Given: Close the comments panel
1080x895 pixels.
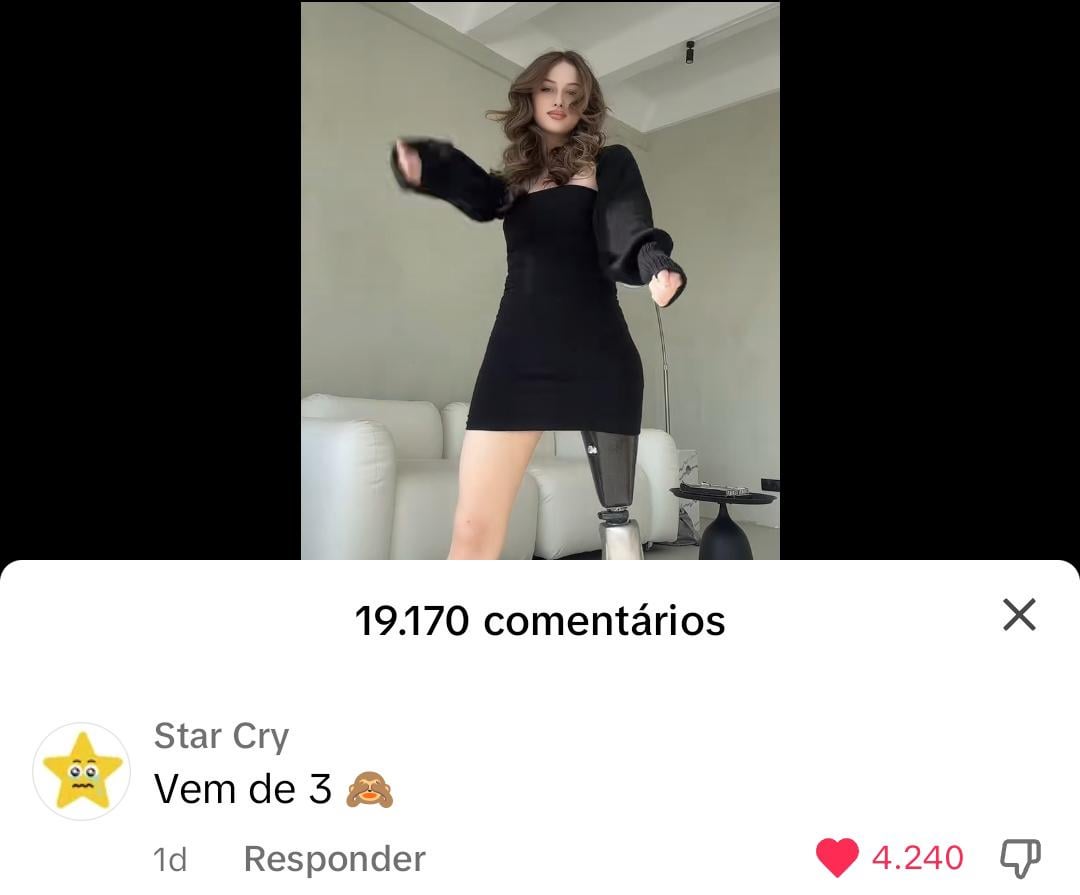Looking at the screenshot, I should [x=1019, y=615].
